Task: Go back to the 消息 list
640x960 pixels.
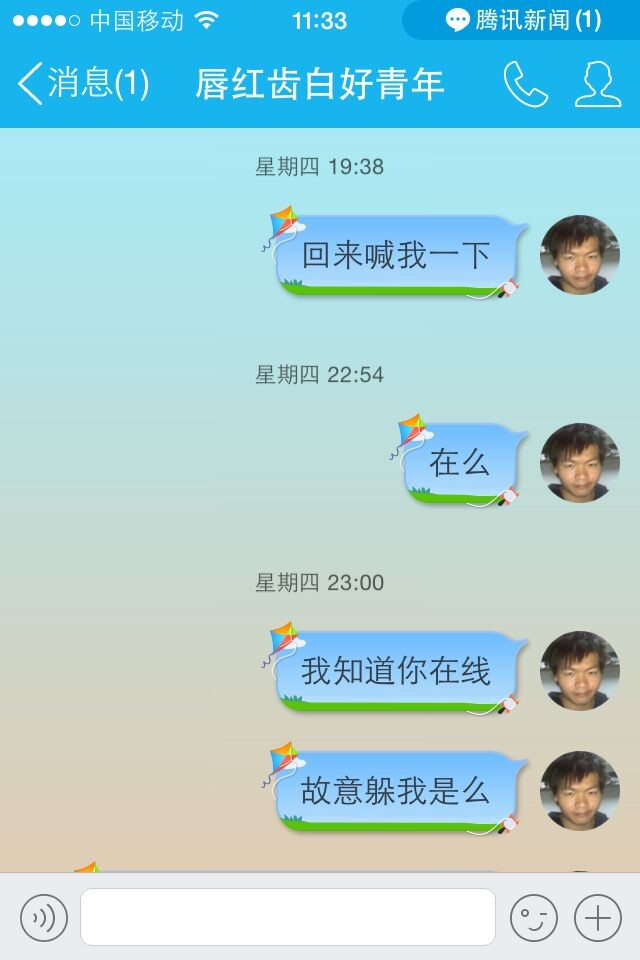Action: coord(82,84)
